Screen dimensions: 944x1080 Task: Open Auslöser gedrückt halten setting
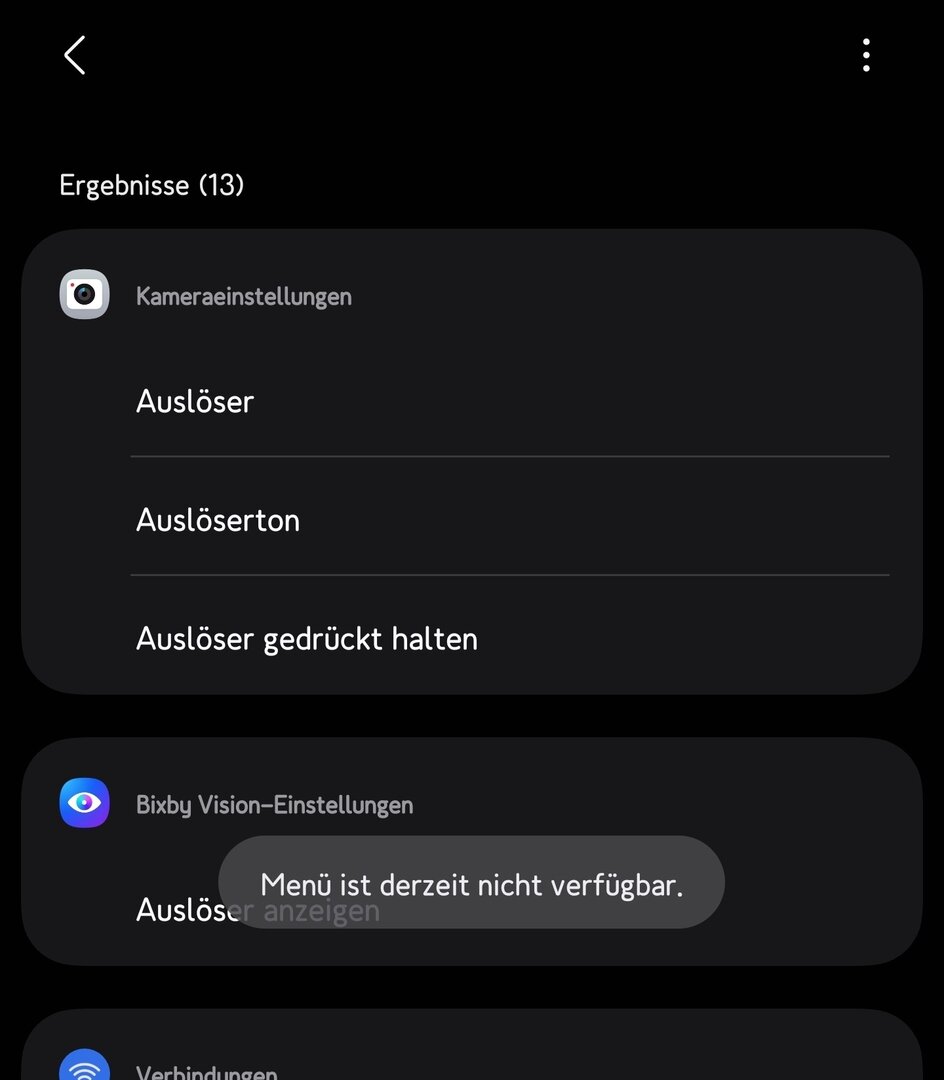point(307,639)
